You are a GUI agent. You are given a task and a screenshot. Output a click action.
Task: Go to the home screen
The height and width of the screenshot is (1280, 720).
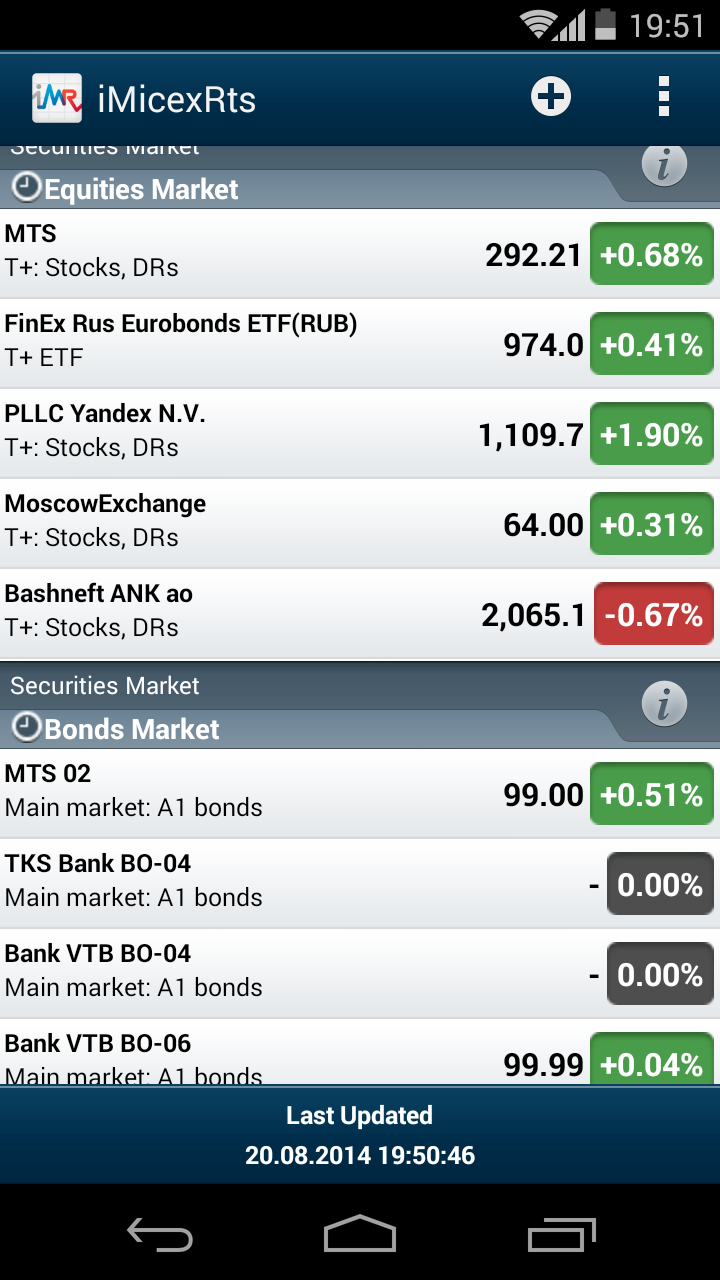pyautogui.click(x=360, y=1235)
